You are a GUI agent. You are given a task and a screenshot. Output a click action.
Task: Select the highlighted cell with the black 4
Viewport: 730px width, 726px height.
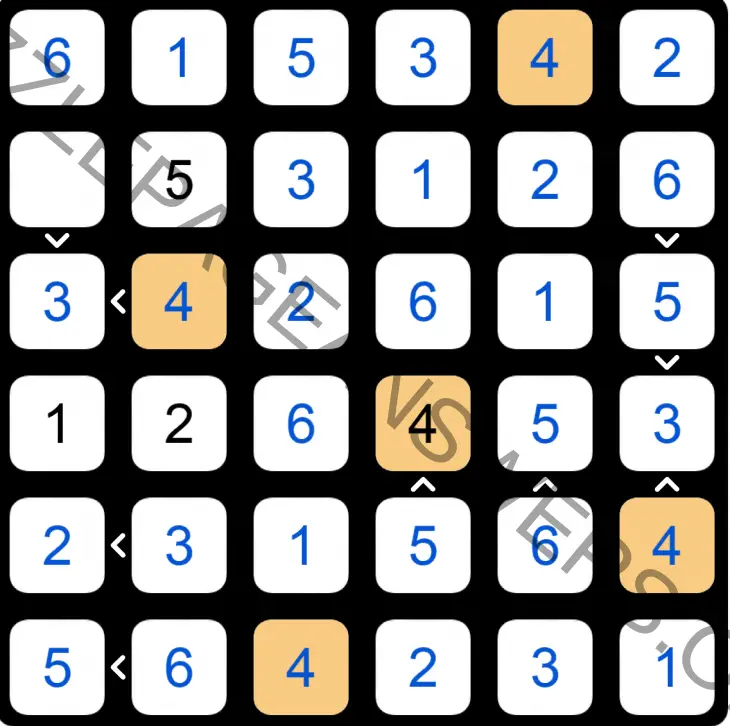(x=423, y=424)
